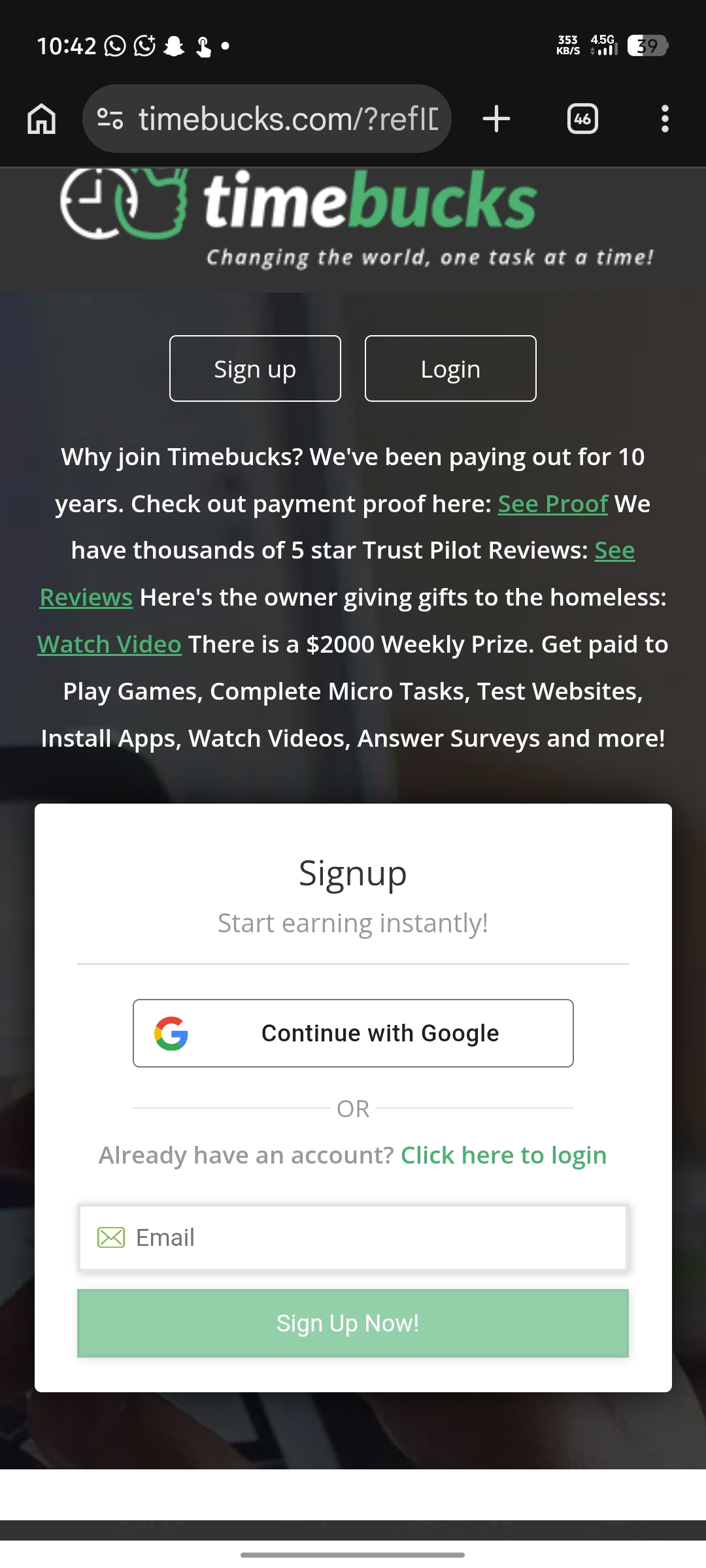The height and width of the screenshot is (1568, 706).
Task: Go to the browser home page
Action: tap(42, 119)
